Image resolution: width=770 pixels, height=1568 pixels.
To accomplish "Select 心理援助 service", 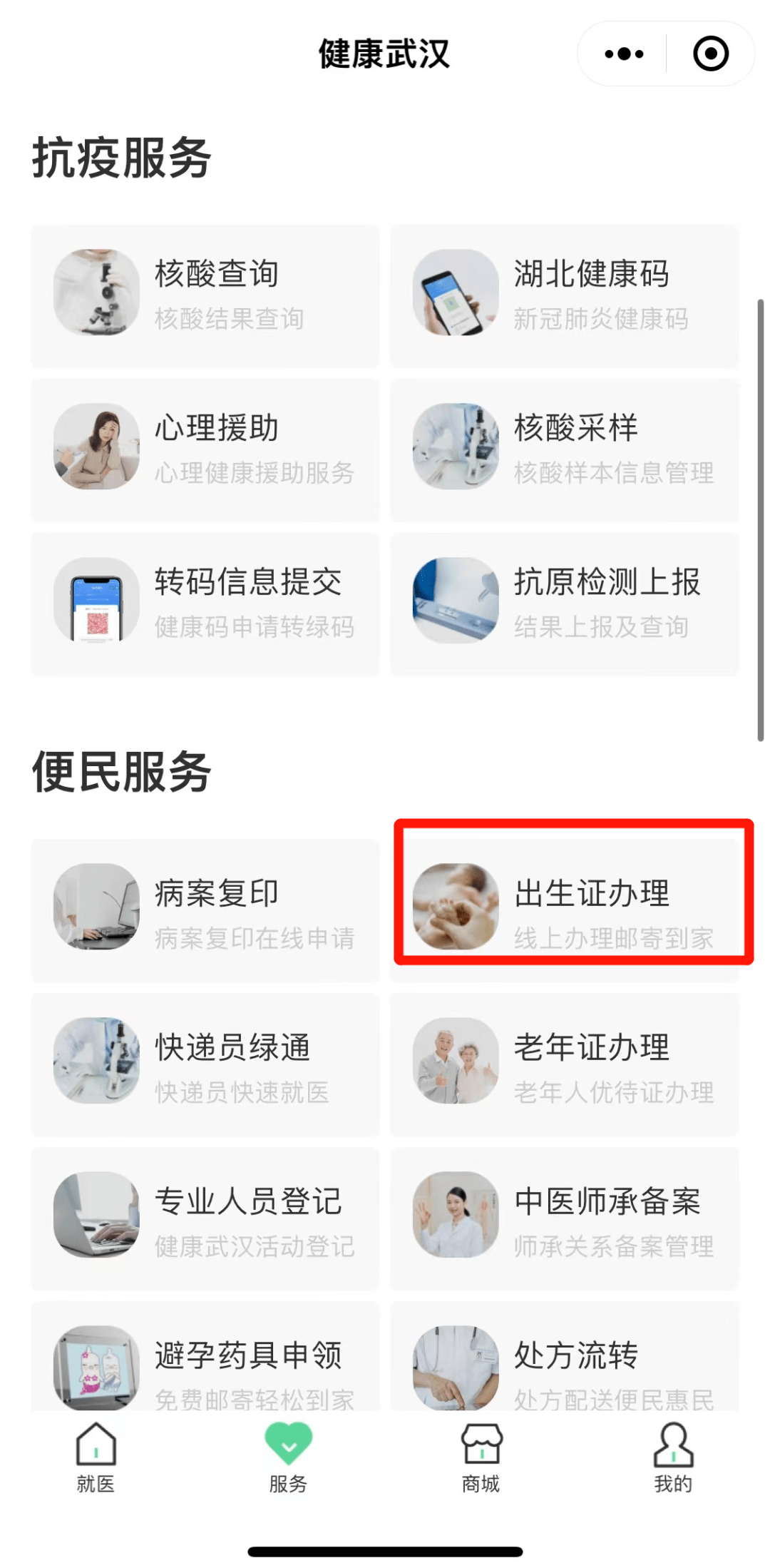I will click(205, 450).
